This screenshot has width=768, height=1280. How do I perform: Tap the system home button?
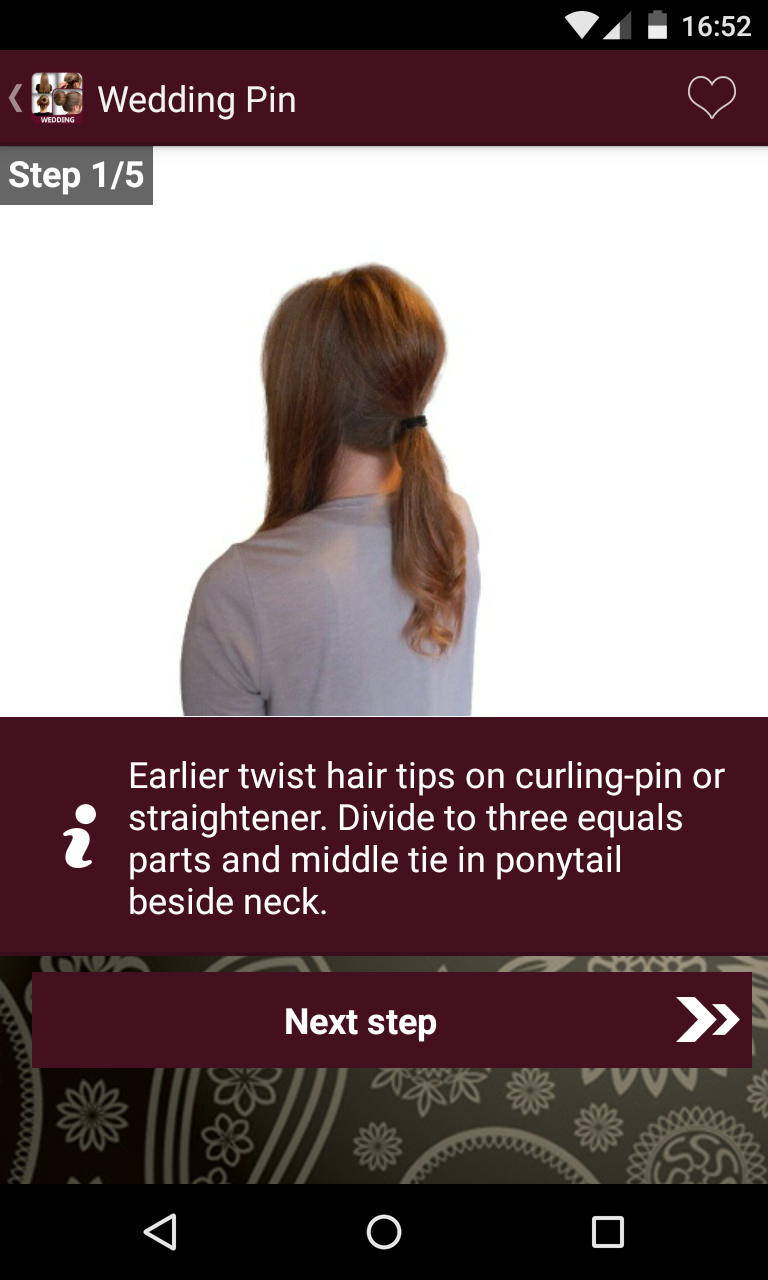point(384,1232)
